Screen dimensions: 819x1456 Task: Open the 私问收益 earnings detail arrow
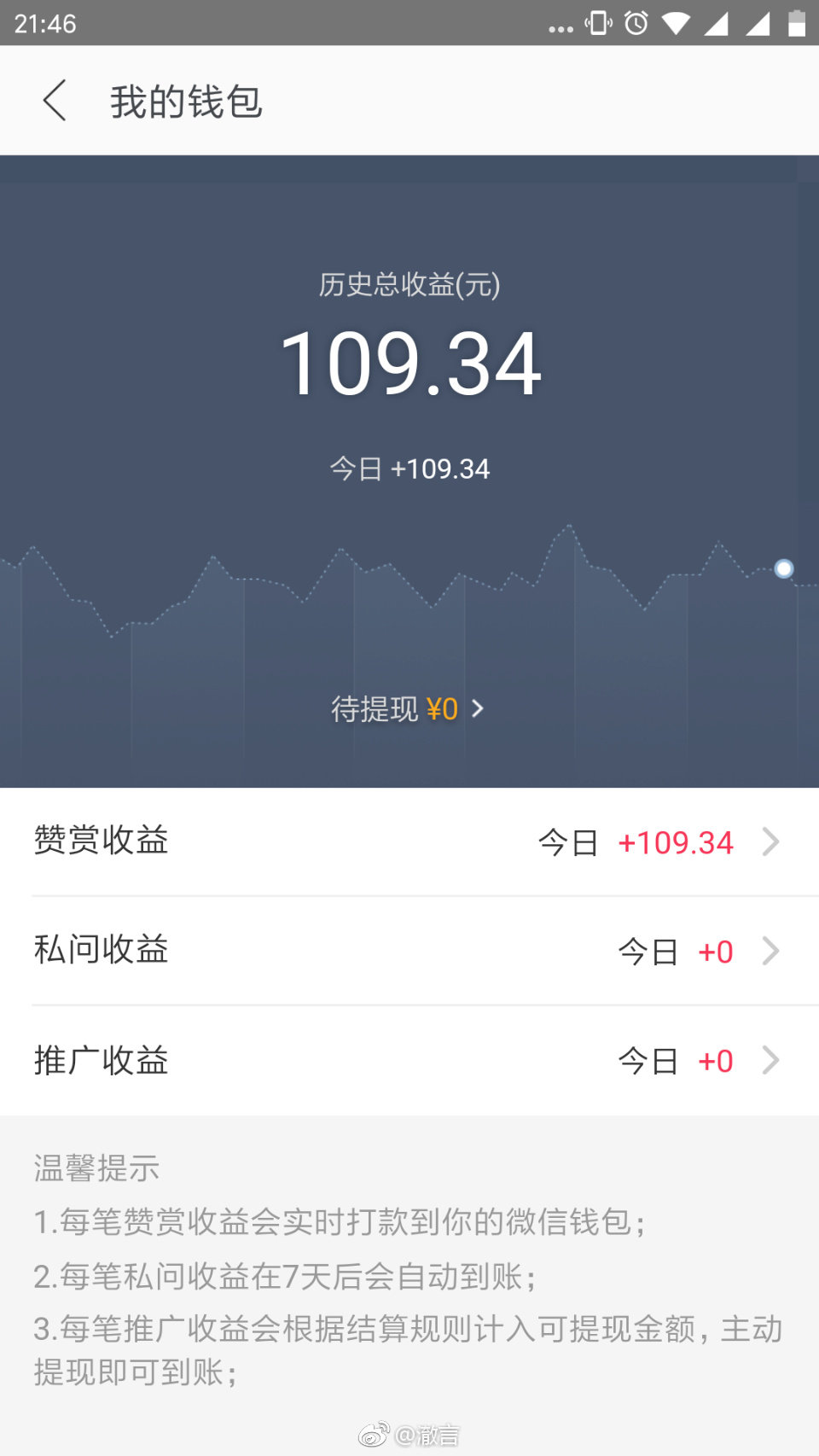(770, 951)
